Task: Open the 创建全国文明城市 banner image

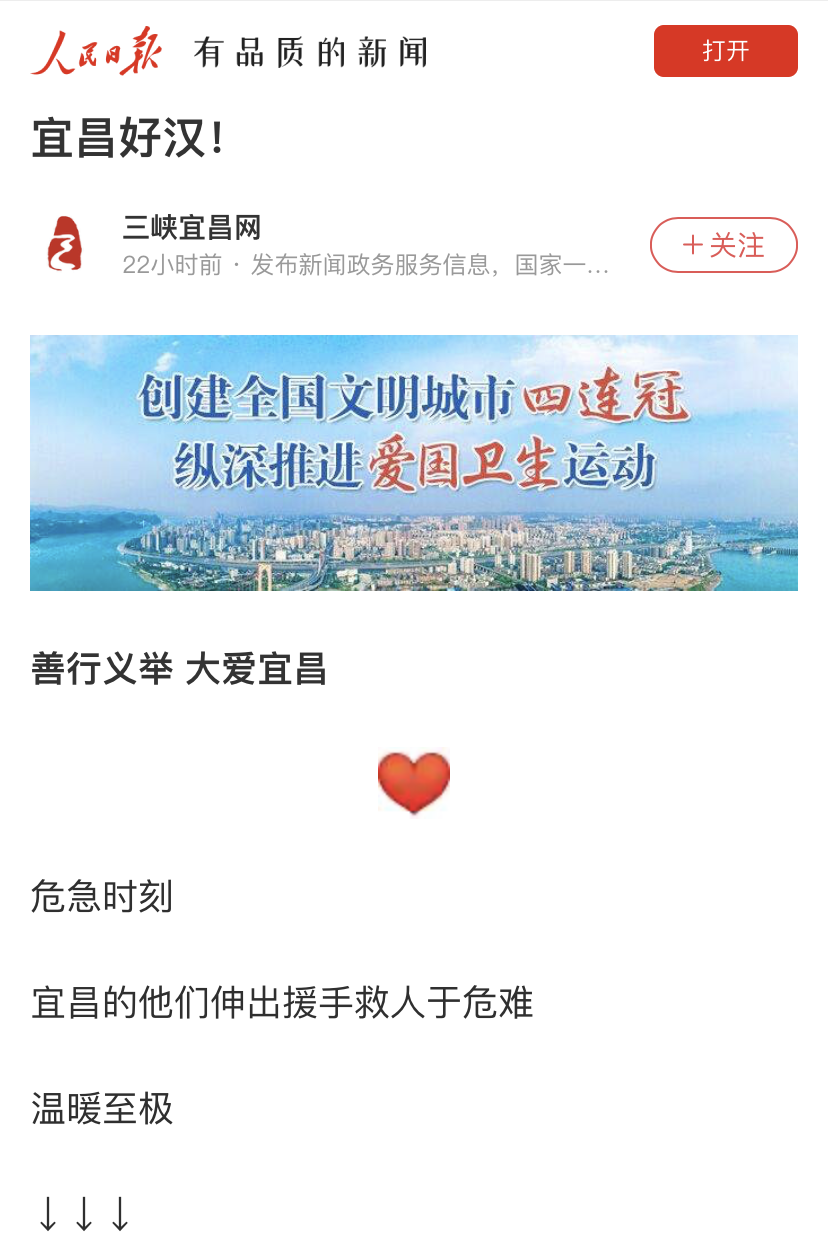Action: coord(413,462)
